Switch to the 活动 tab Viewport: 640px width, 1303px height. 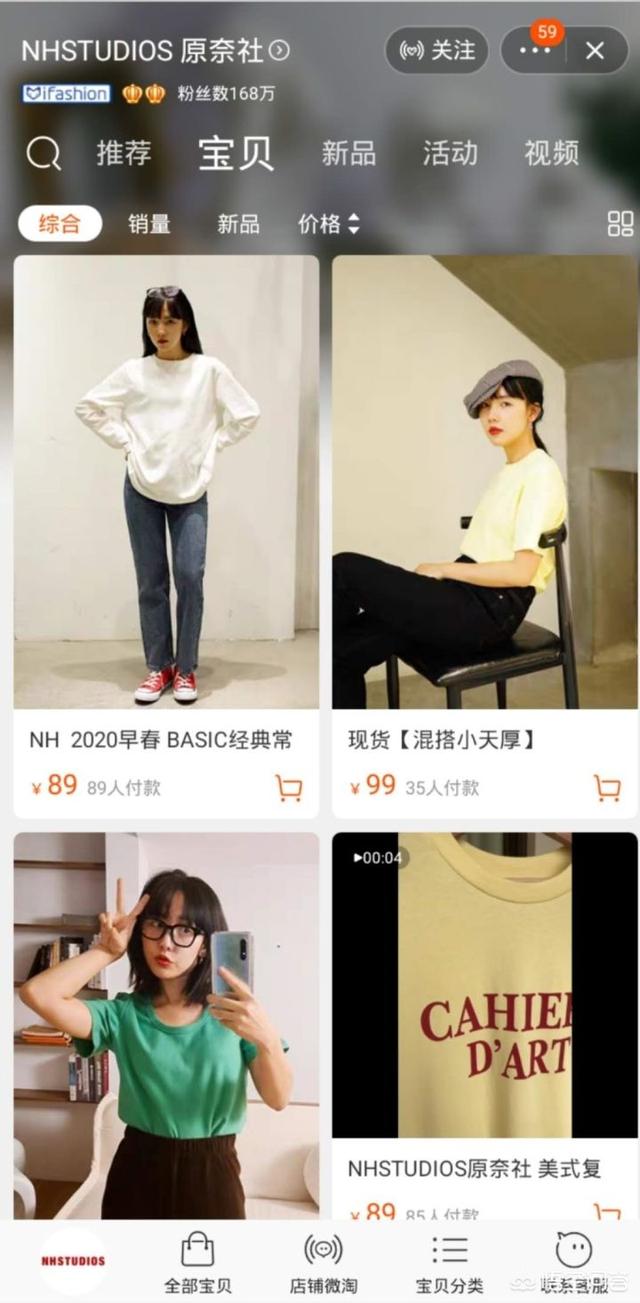(x=449, y=153)
